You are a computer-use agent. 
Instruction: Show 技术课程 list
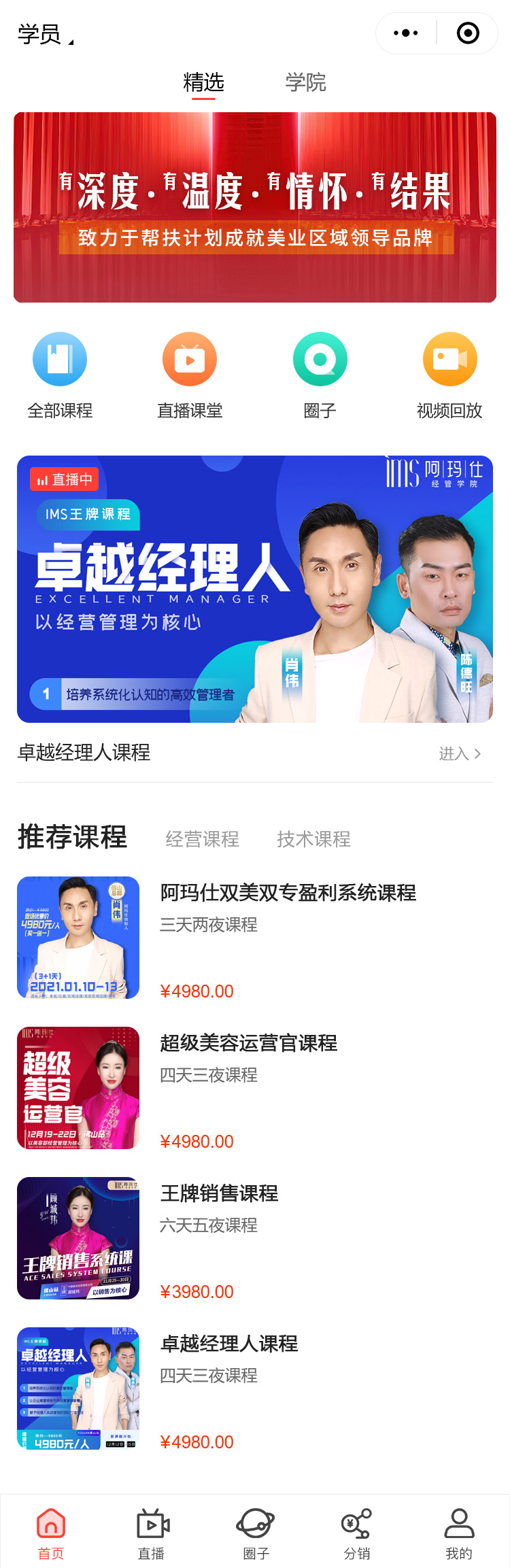click(x=313, y=839)
